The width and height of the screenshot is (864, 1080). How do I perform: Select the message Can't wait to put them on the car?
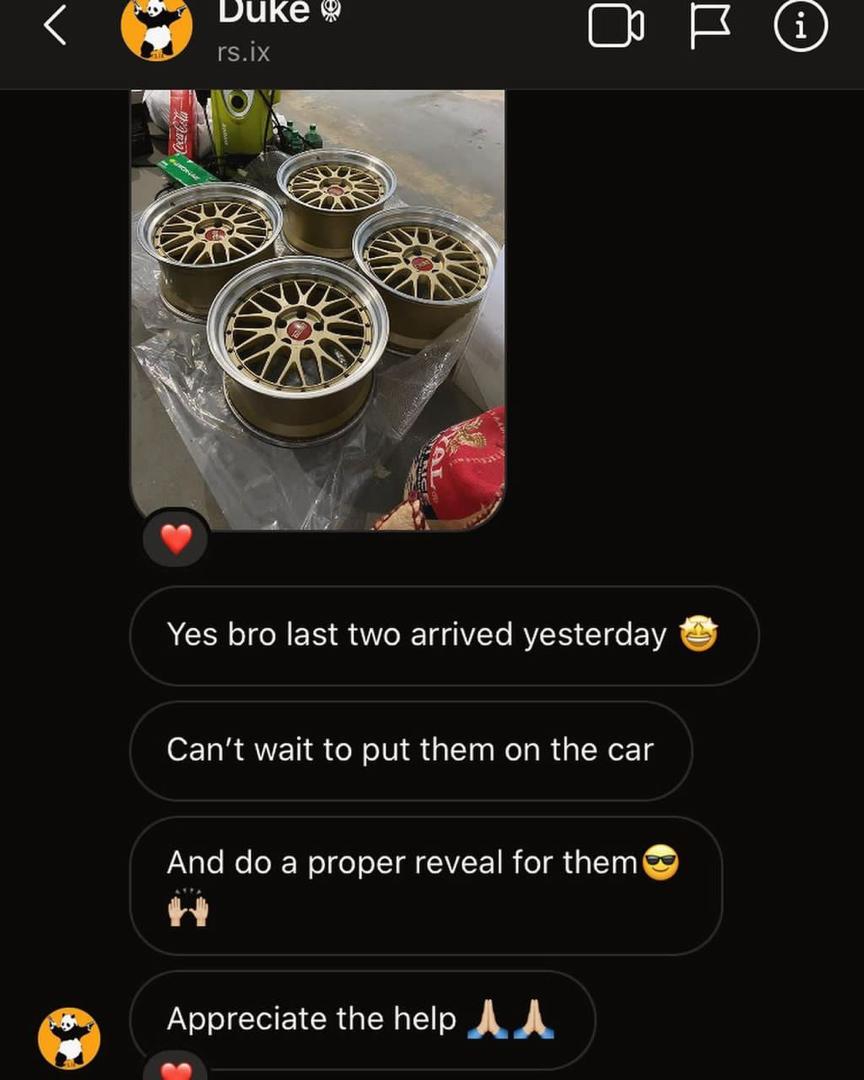click(x=411, y=750)
